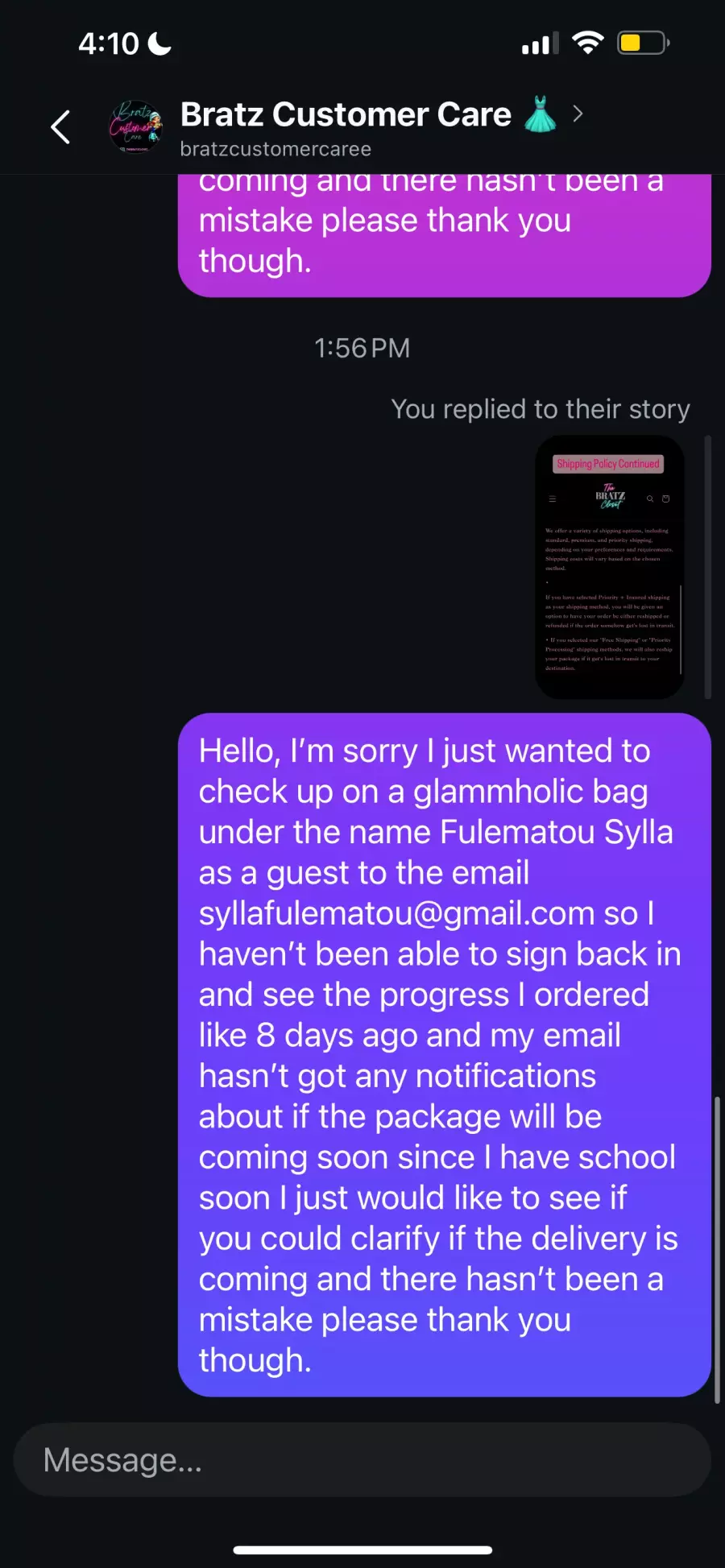Viewport: 725px width, 1568px height.
Task: Tap the Bratz Customer Care avatar
Action: point(135,127)
